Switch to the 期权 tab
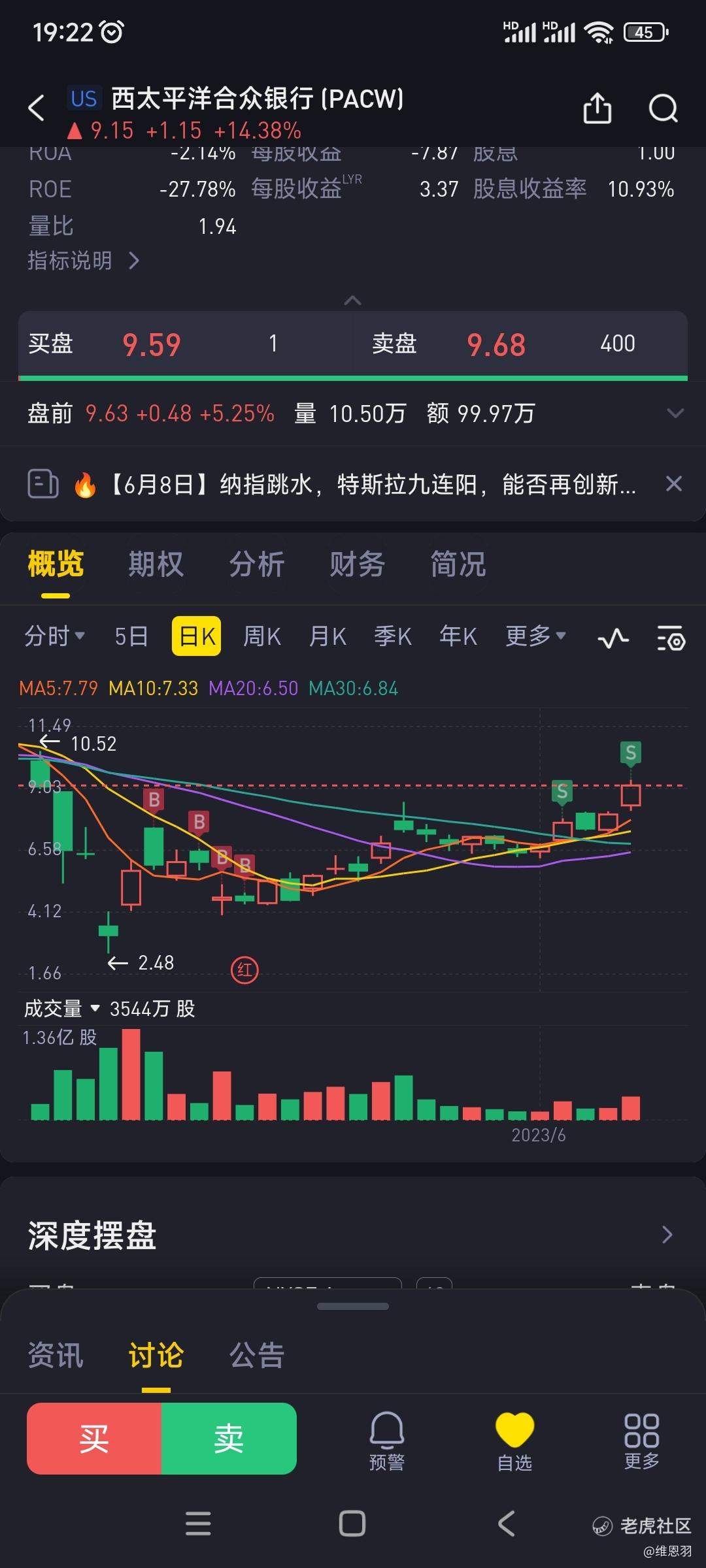The width and height of the screenshot is (706, 1568). coord(156,564)
